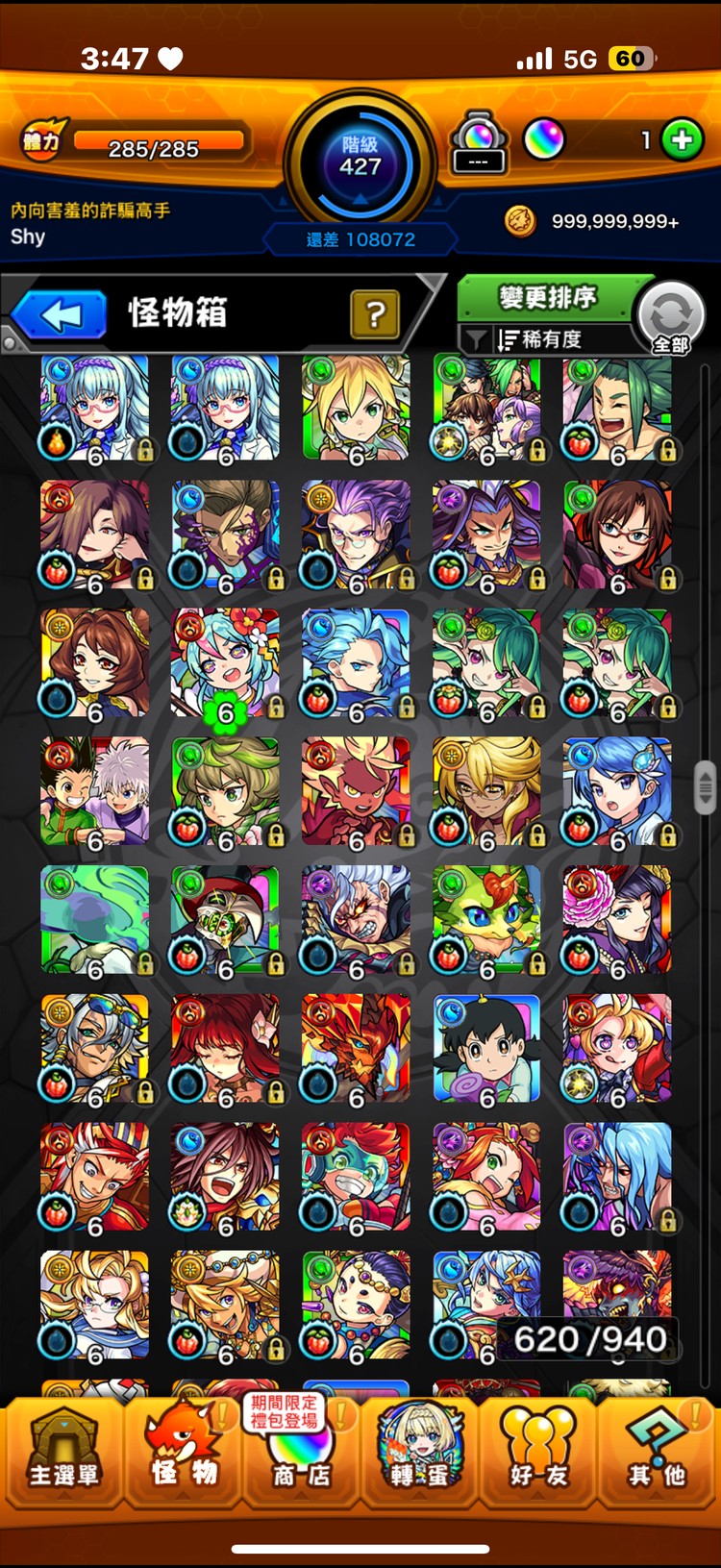Select the Gon and Killua monster tile
This screenshot has height=1568, width=721.
click(x=95, y=790)
